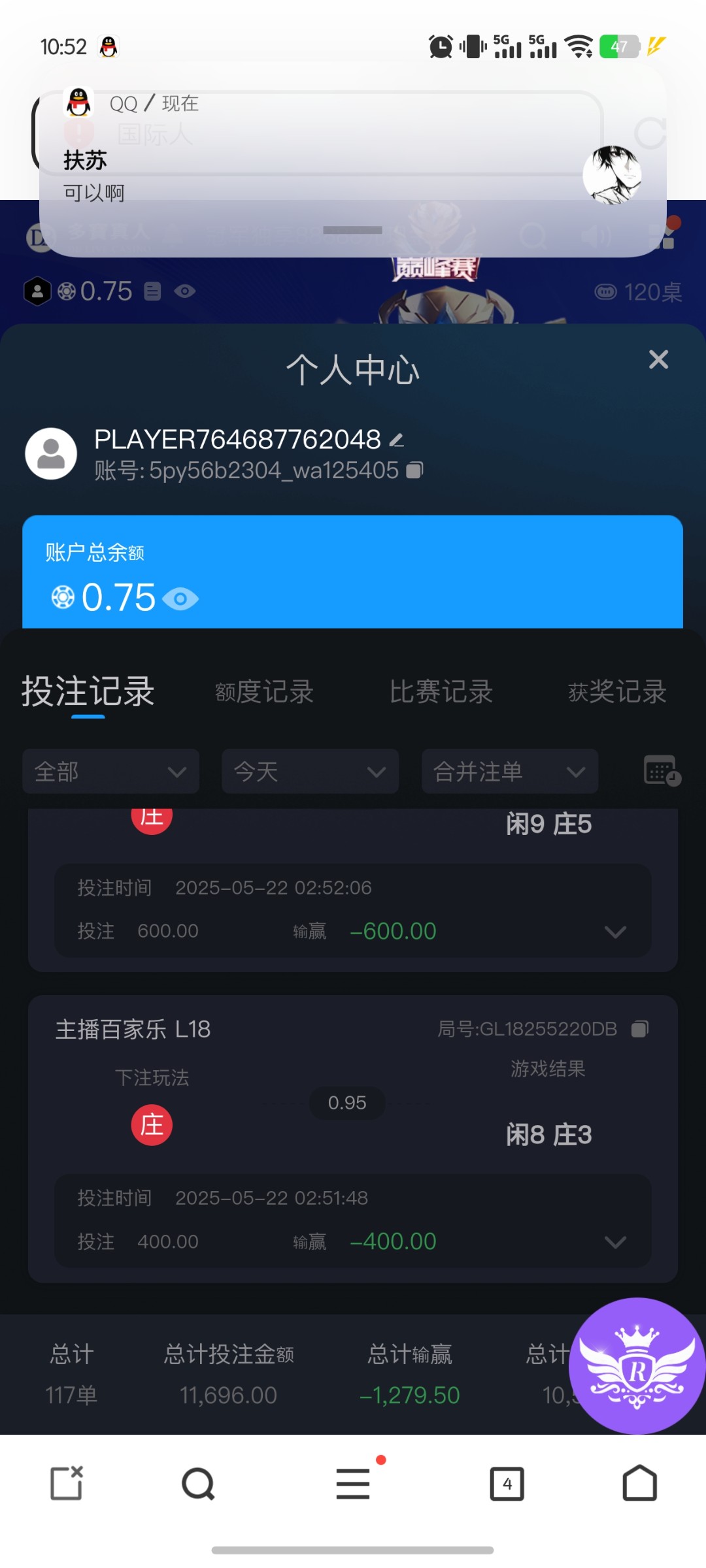The width and height of the screenshot is (706, 1568).
Task: Switch to the 获奖记录 tab
Action: tap(617, 692)
